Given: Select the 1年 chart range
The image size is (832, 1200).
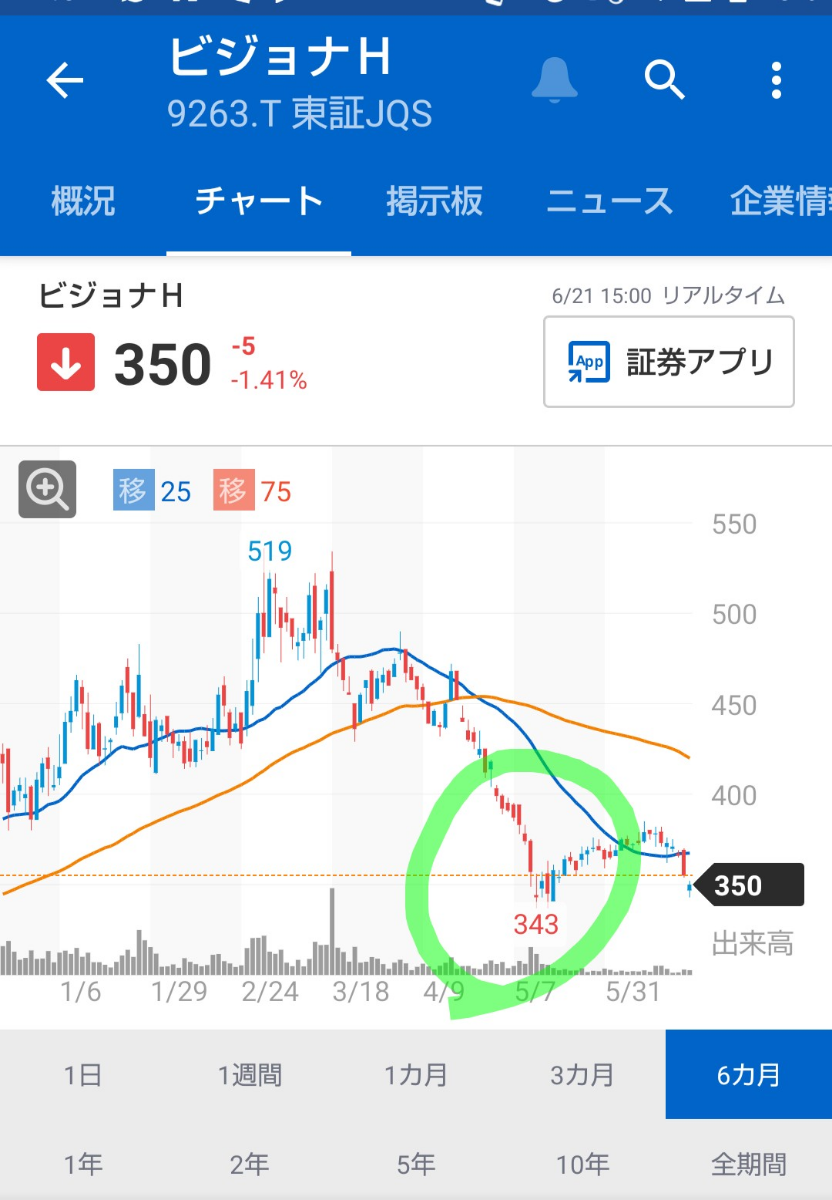Looking at the screenshot, I should click(83, 1164).
